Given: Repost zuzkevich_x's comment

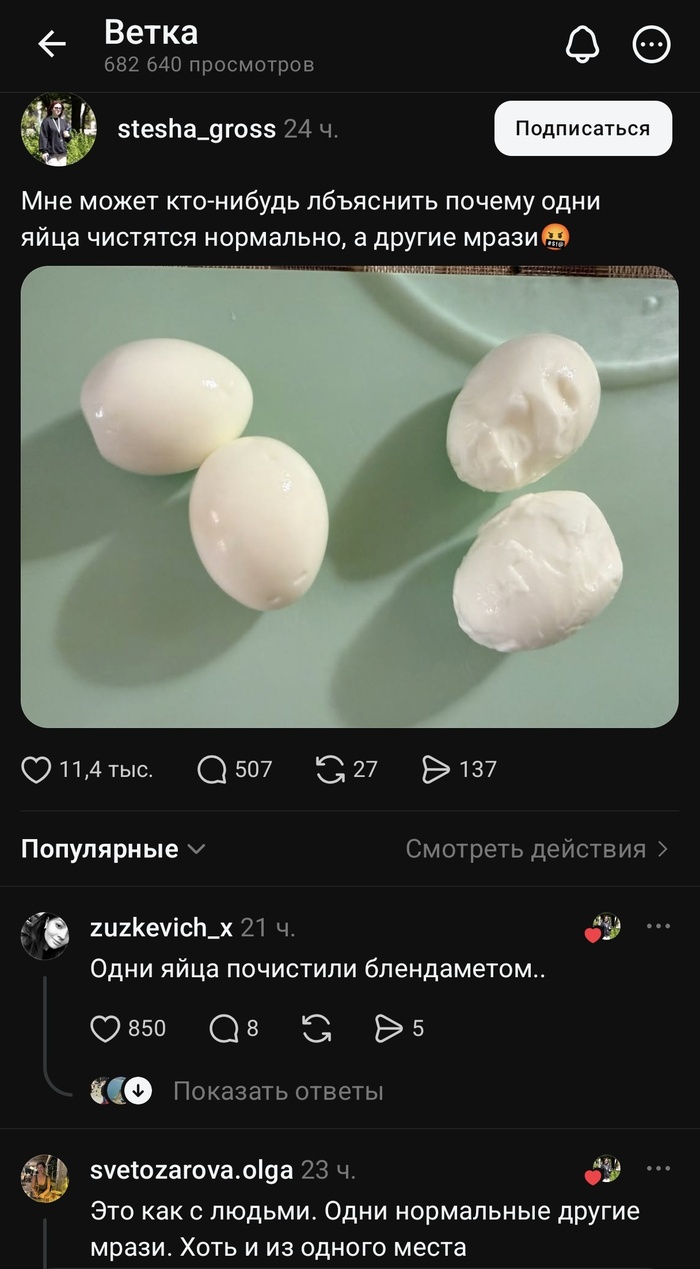Looking at the screenshot, I should (317, 1028).
